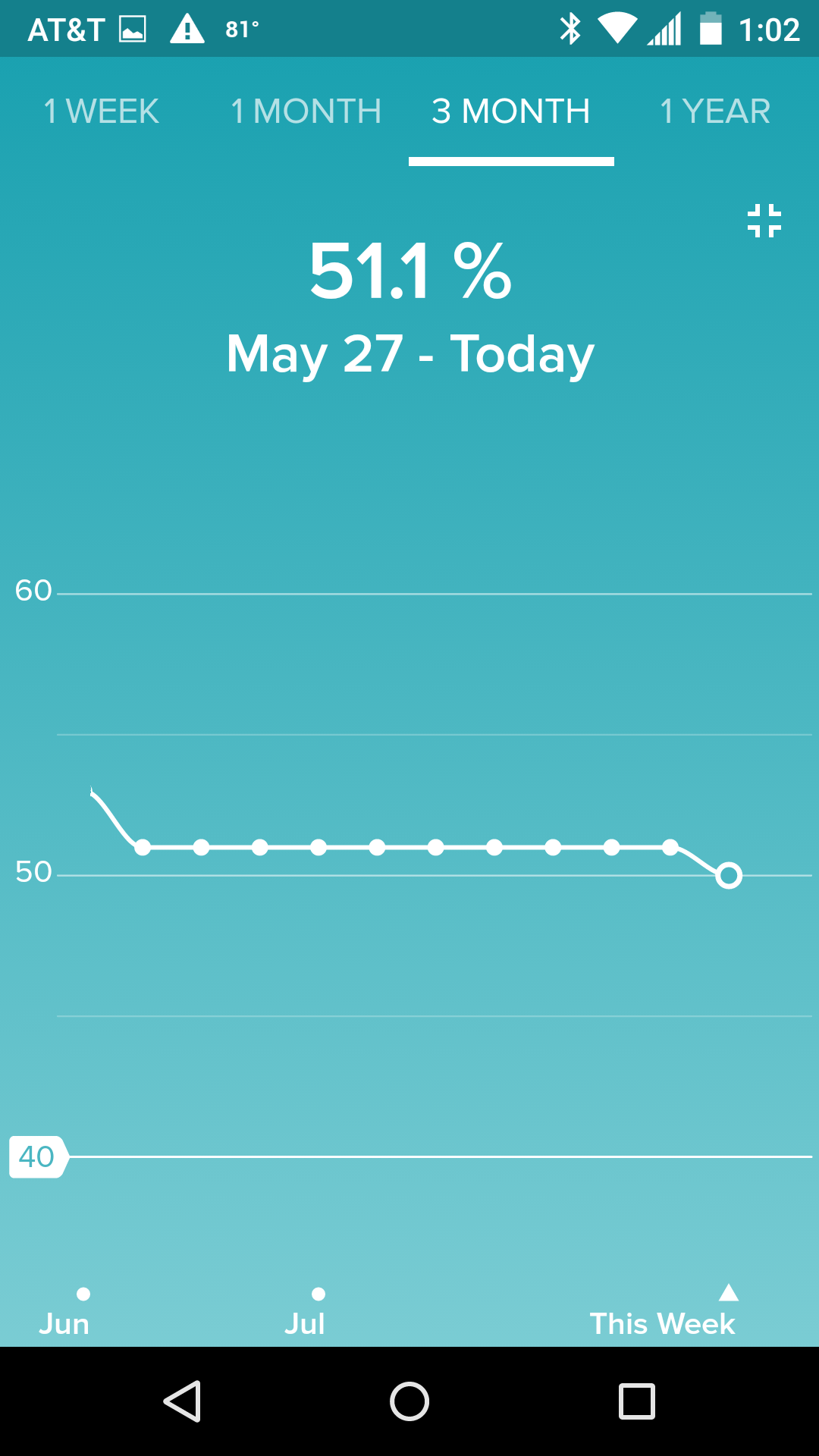
Task: Collapse the fullscreen graph view
Action: point(764,221)
